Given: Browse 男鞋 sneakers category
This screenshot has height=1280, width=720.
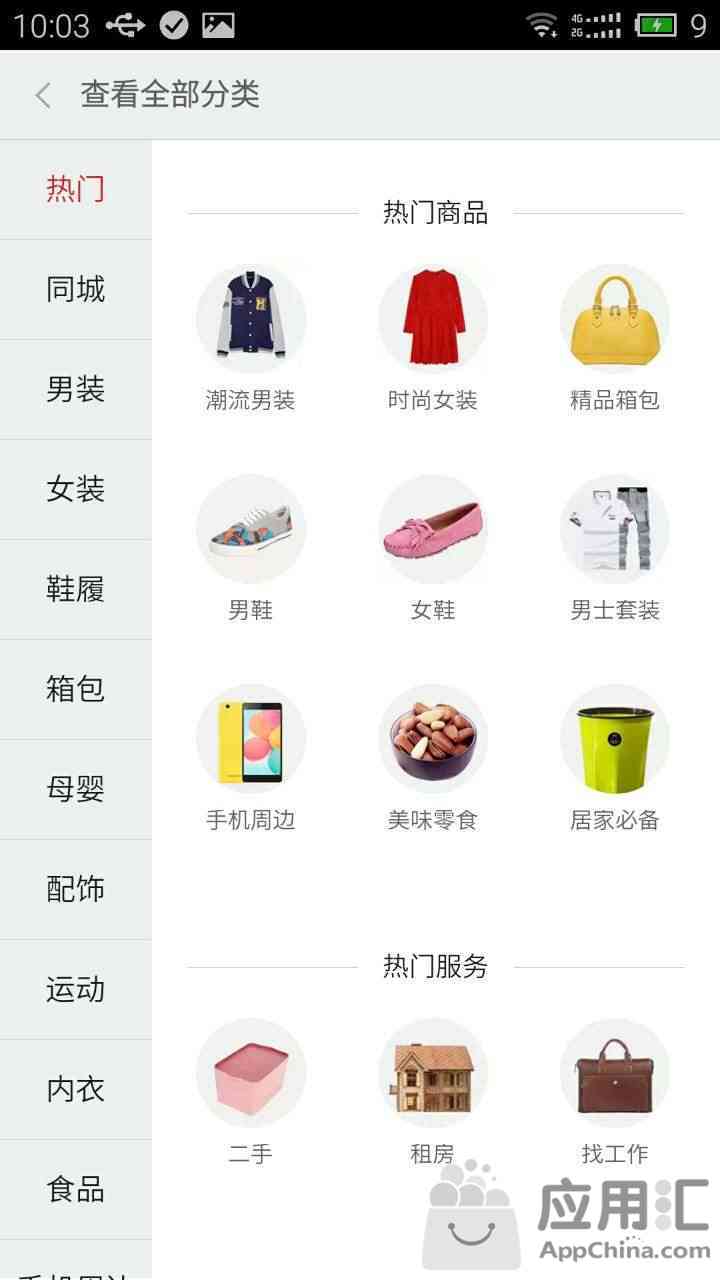Looking at the screenshot, I should (250, 530).
